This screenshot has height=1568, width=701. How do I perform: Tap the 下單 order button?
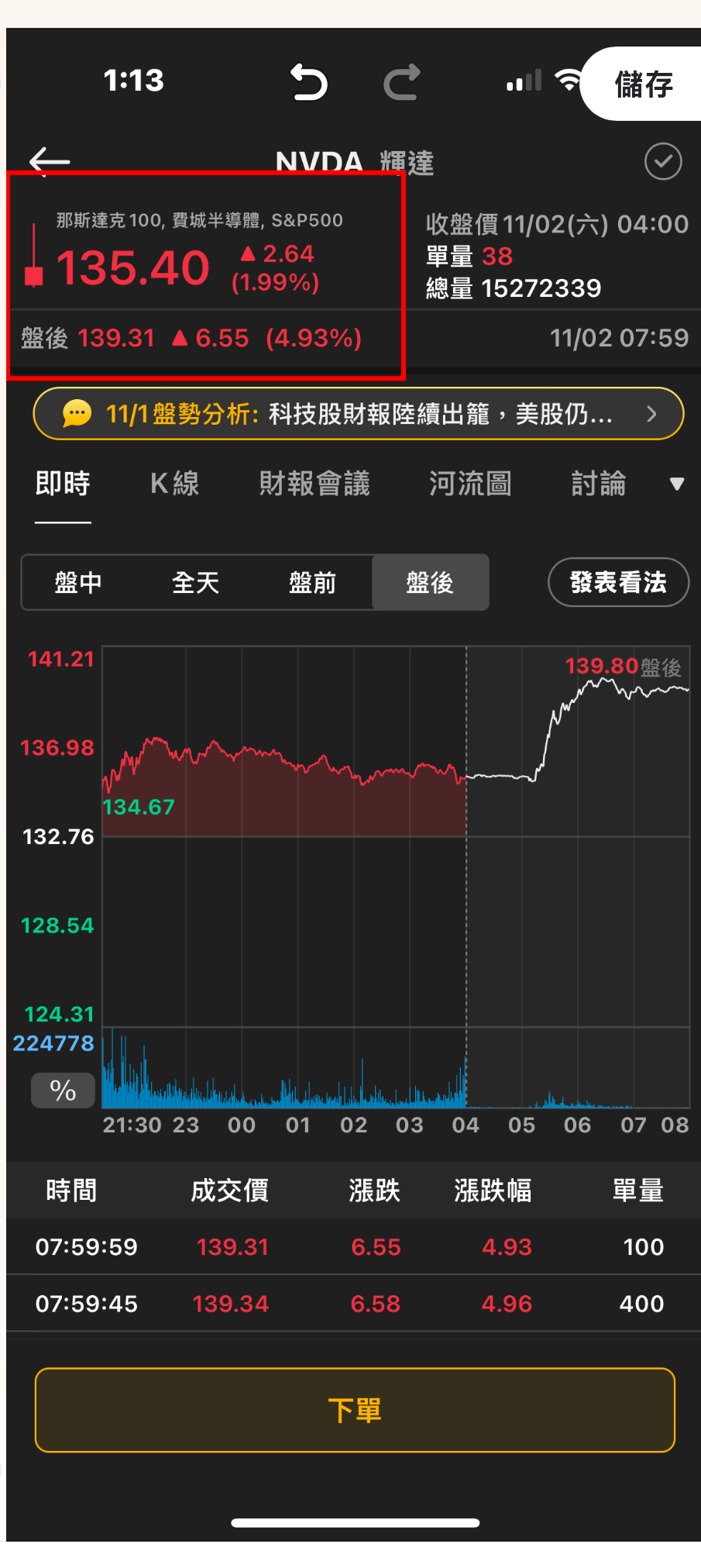pyautogui.click(x=355, y=1410)
